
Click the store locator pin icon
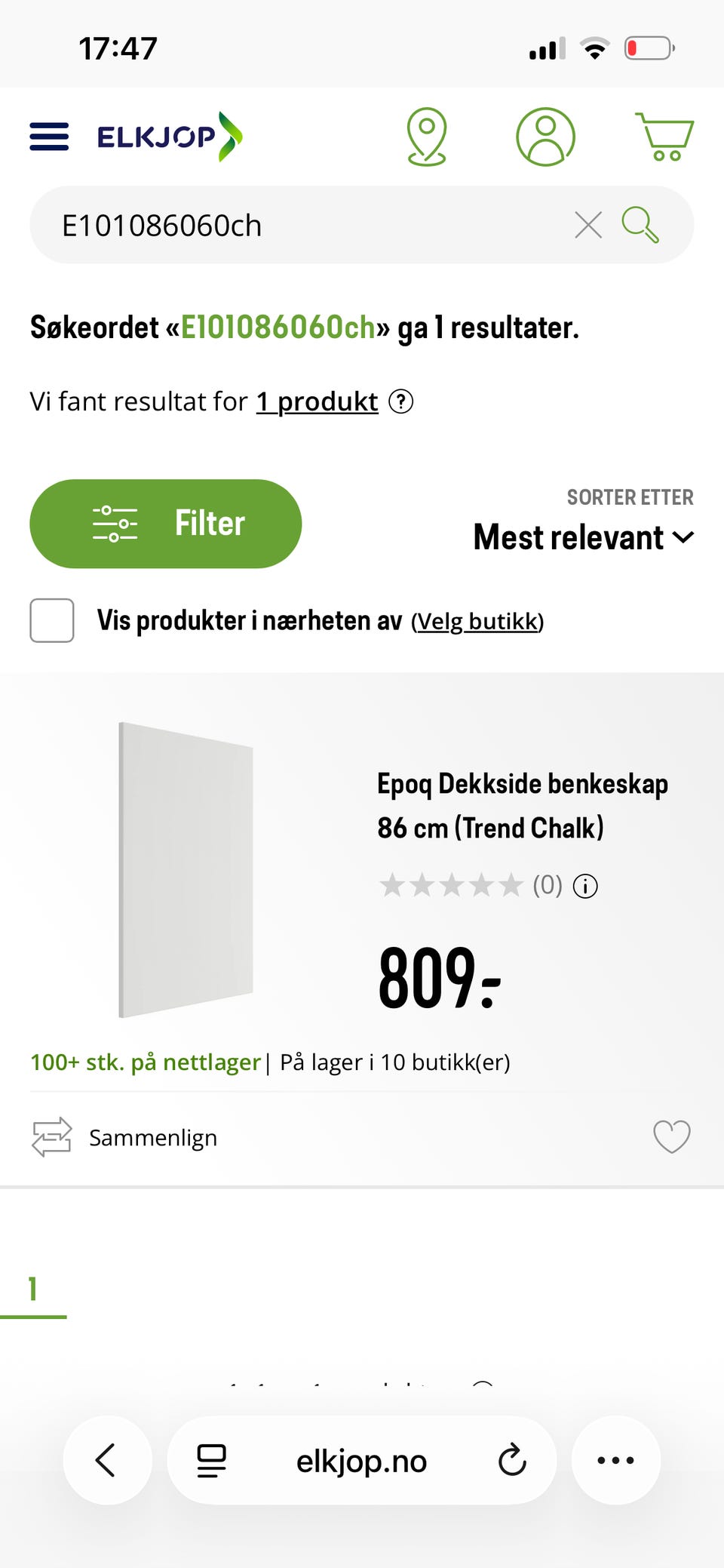(427, 137)
